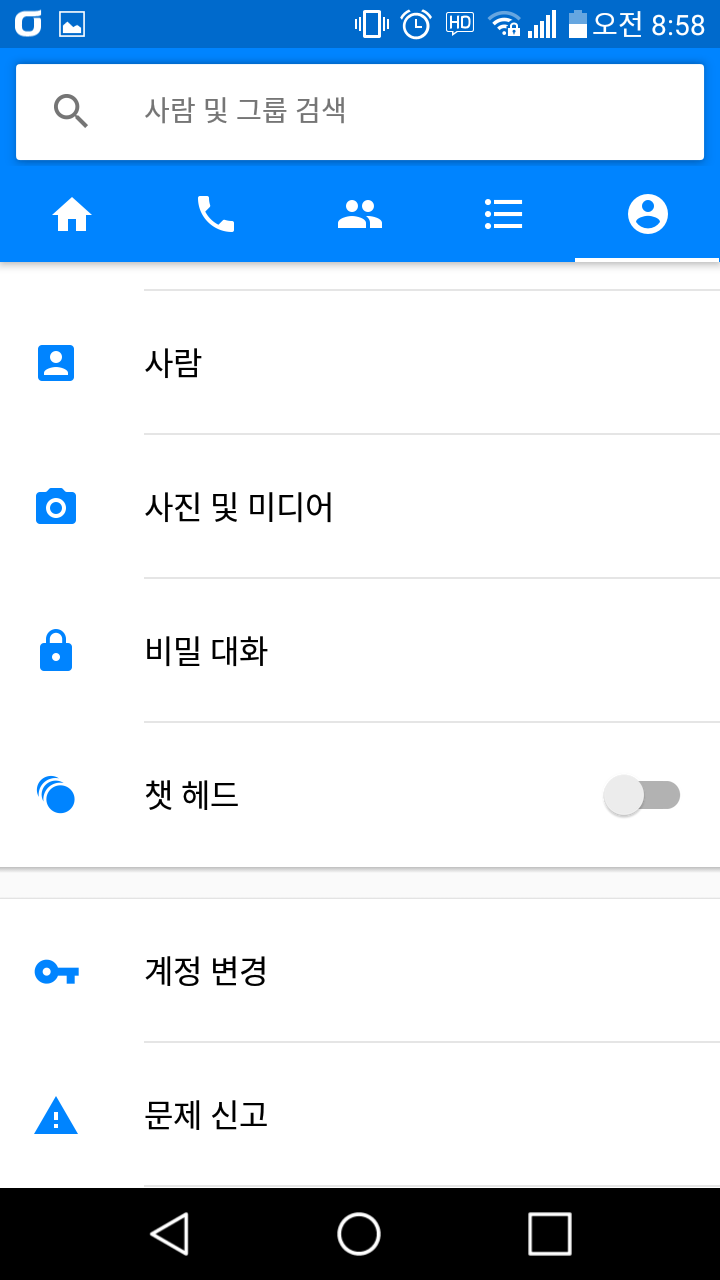720x1280 pixels.
Task: Open 계정 변경
Action: pos(360,971)
